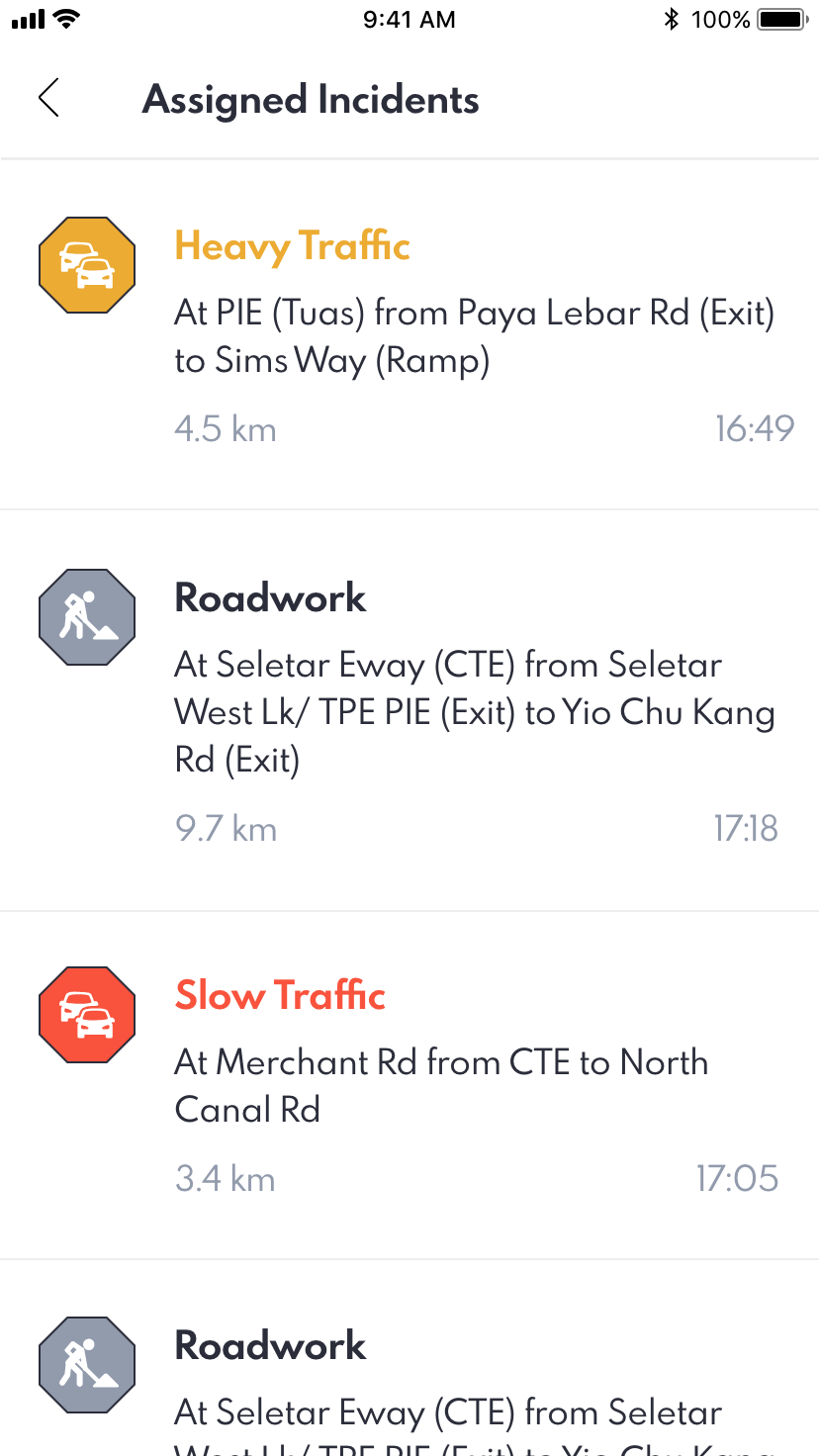Go back from Assigned Incidents

click(x=48, y=99)
